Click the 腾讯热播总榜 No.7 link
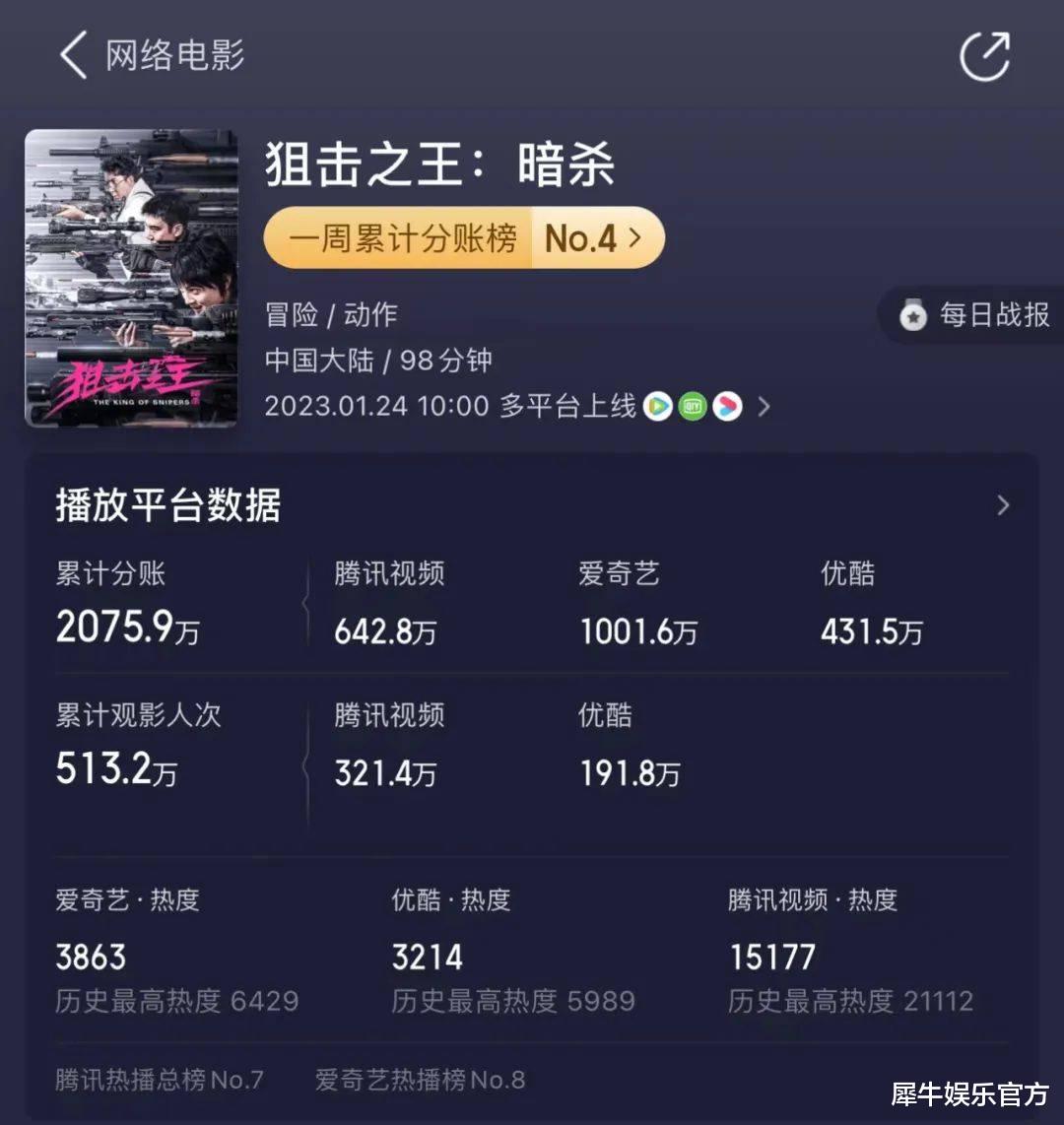 (x=158, y=1081)
